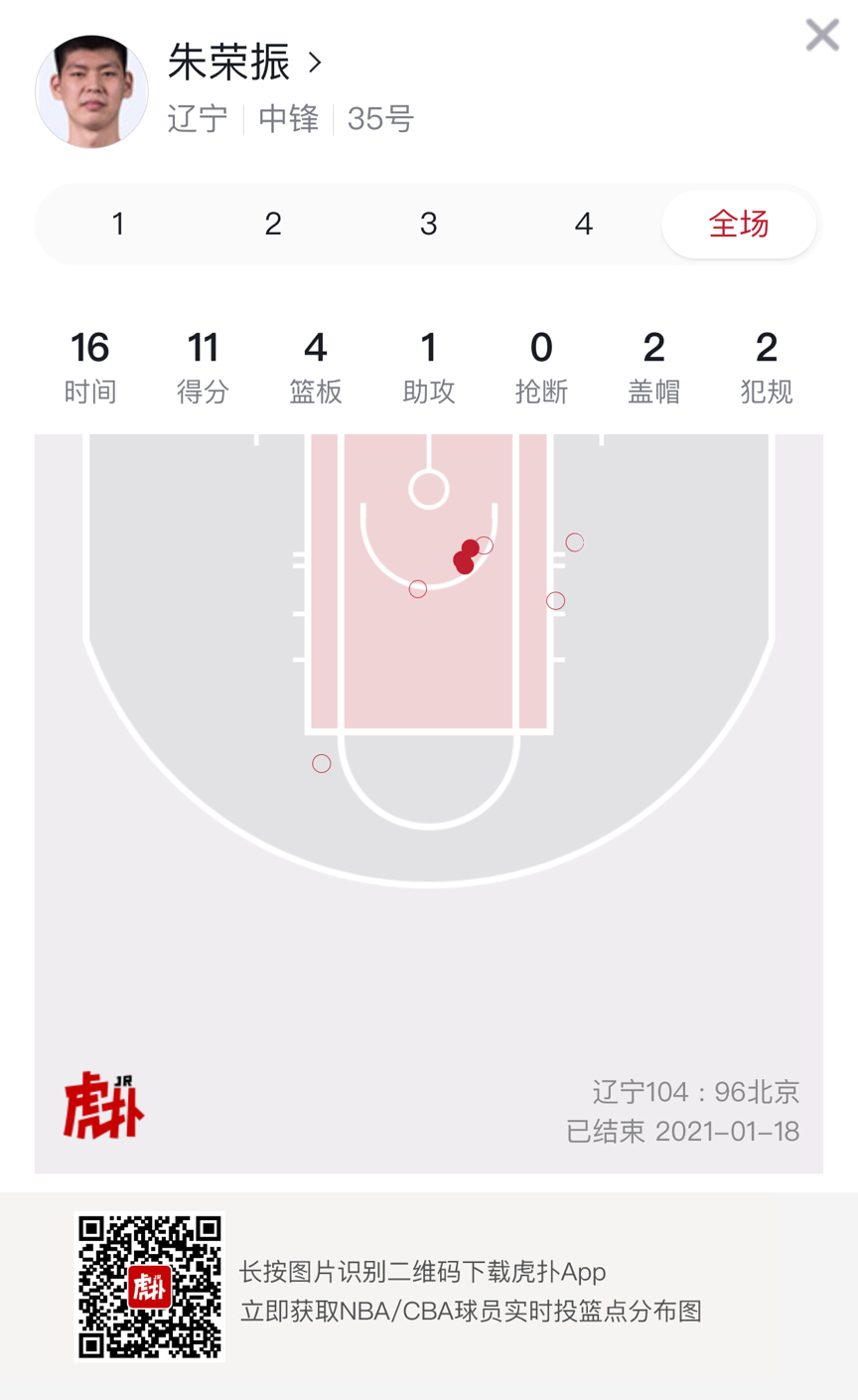
Task: Switch to quarter 1 stats
Action: 118,224
